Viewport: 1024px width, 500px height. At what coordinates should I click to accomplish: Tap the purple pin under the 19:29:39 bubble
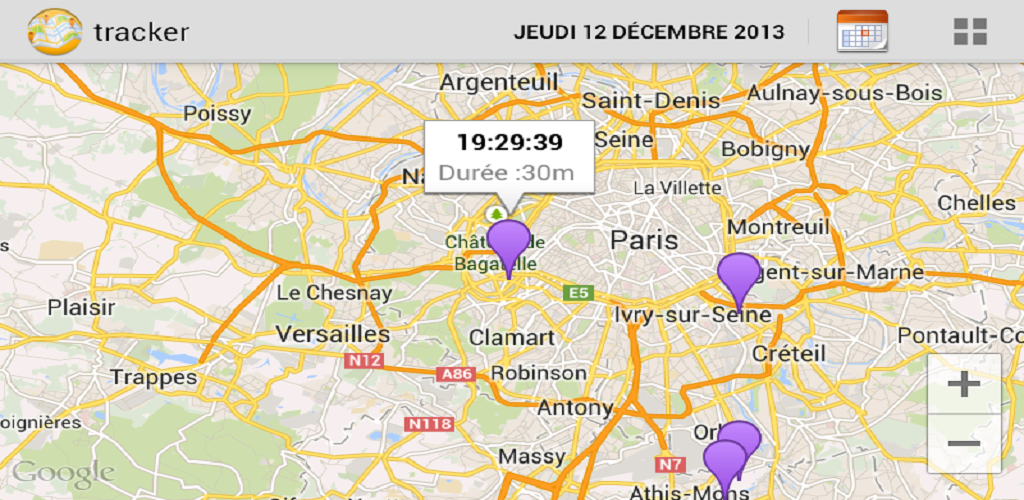tap(508, 244)
